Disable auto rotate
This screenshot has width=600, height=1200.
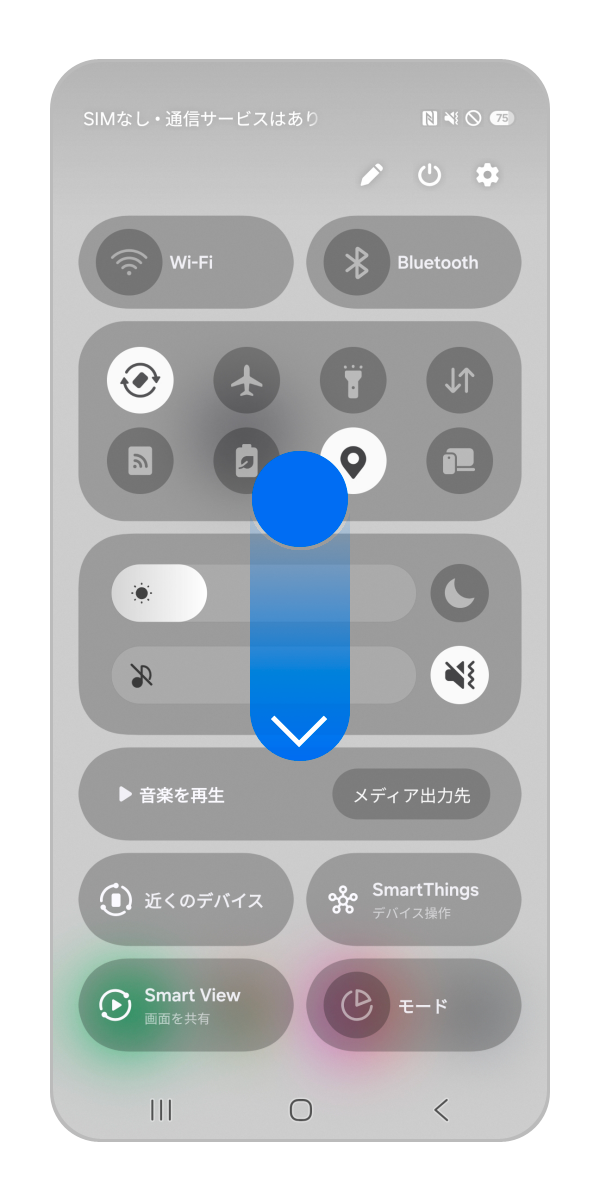[x=140, y=380]
